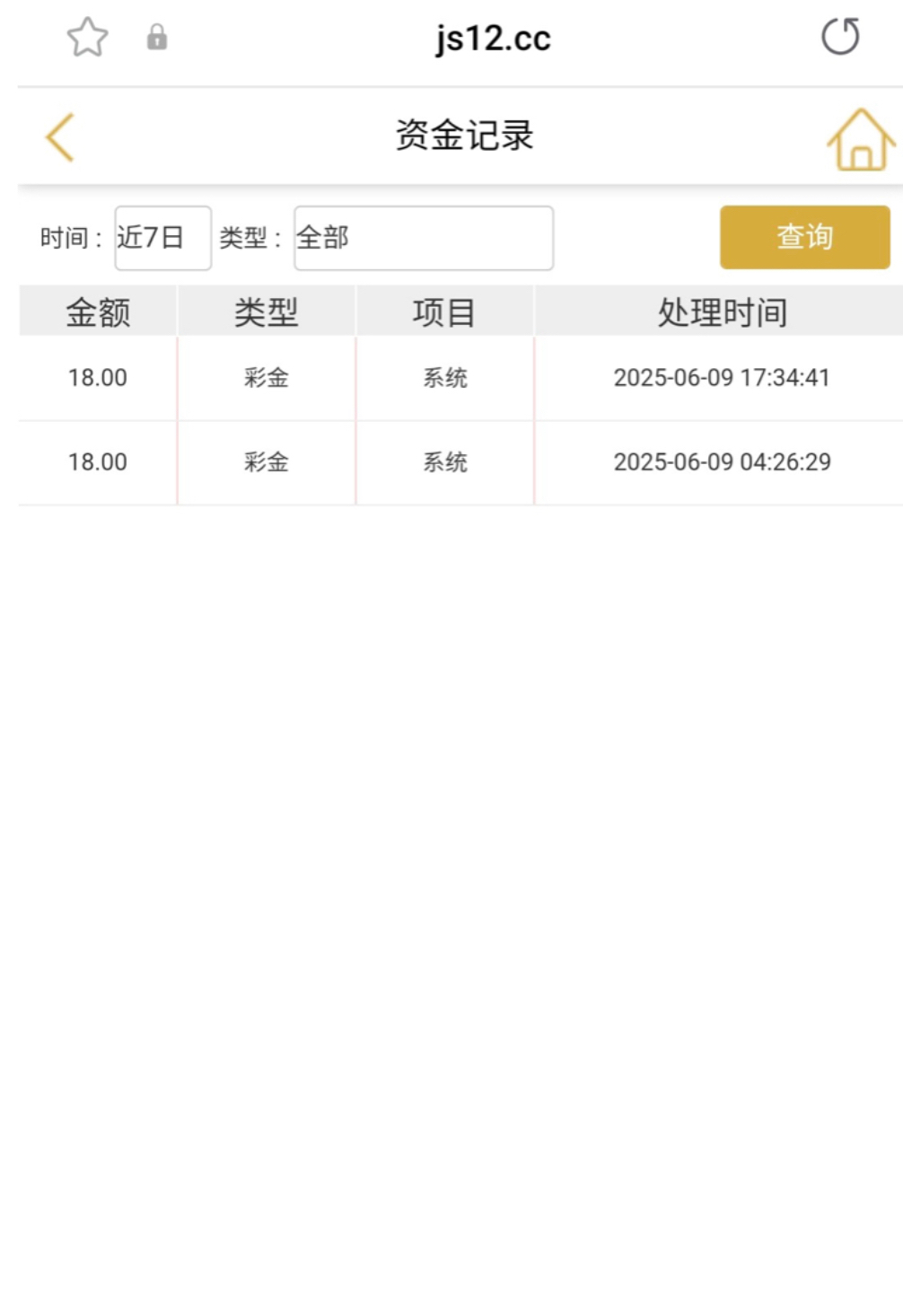The image size is (903, 1316).
Task: Reload the page
Action: (840, 37)
